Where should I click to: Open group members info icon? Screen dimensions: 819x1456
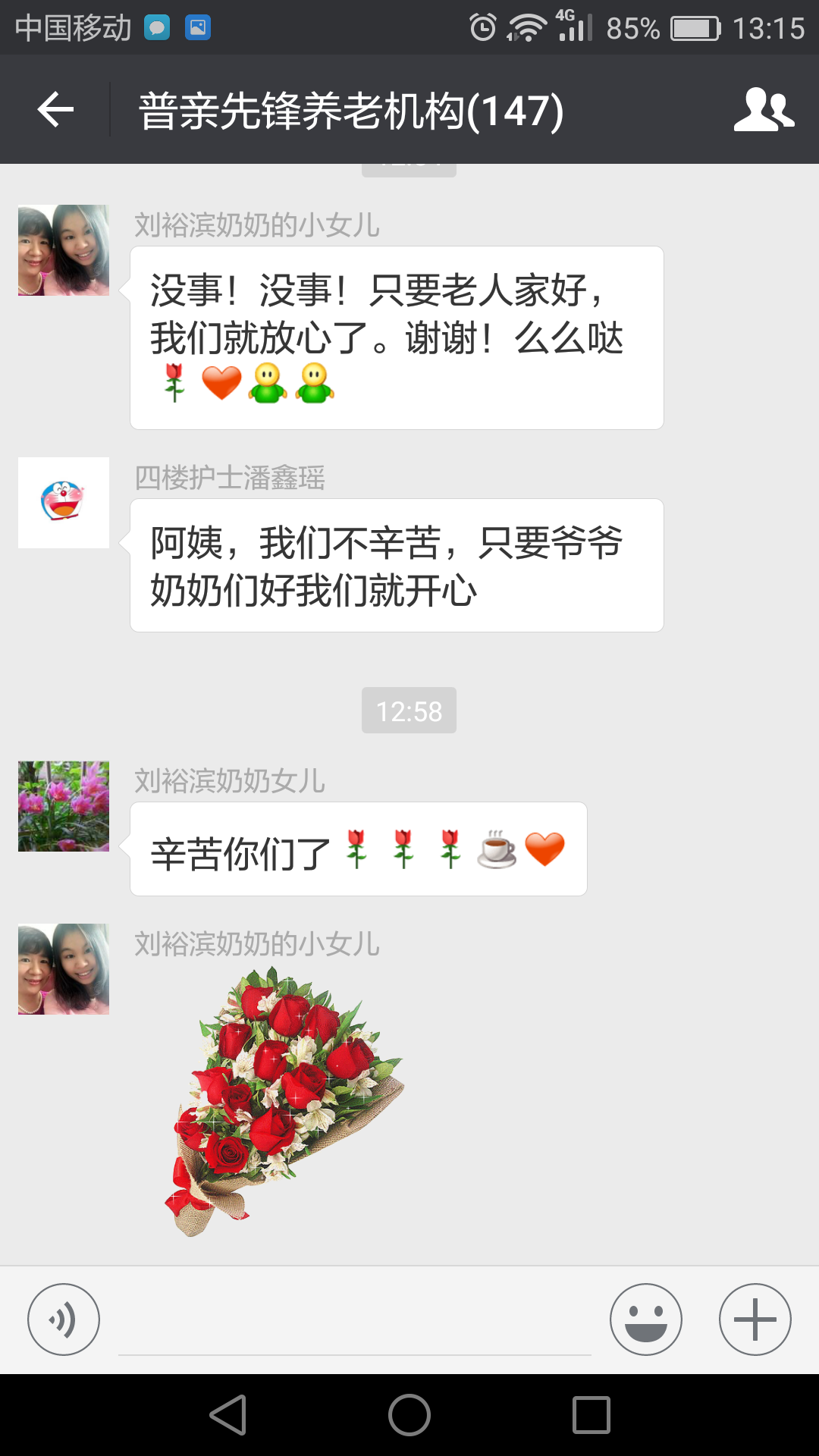[x=763, y=110]
